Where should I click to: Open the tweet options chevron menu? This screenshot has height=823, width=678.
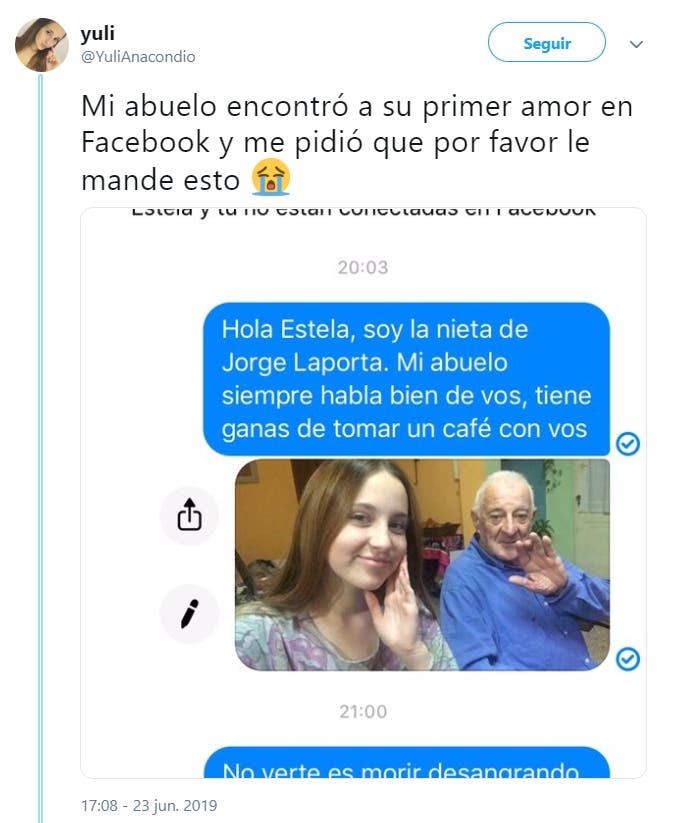636,45
